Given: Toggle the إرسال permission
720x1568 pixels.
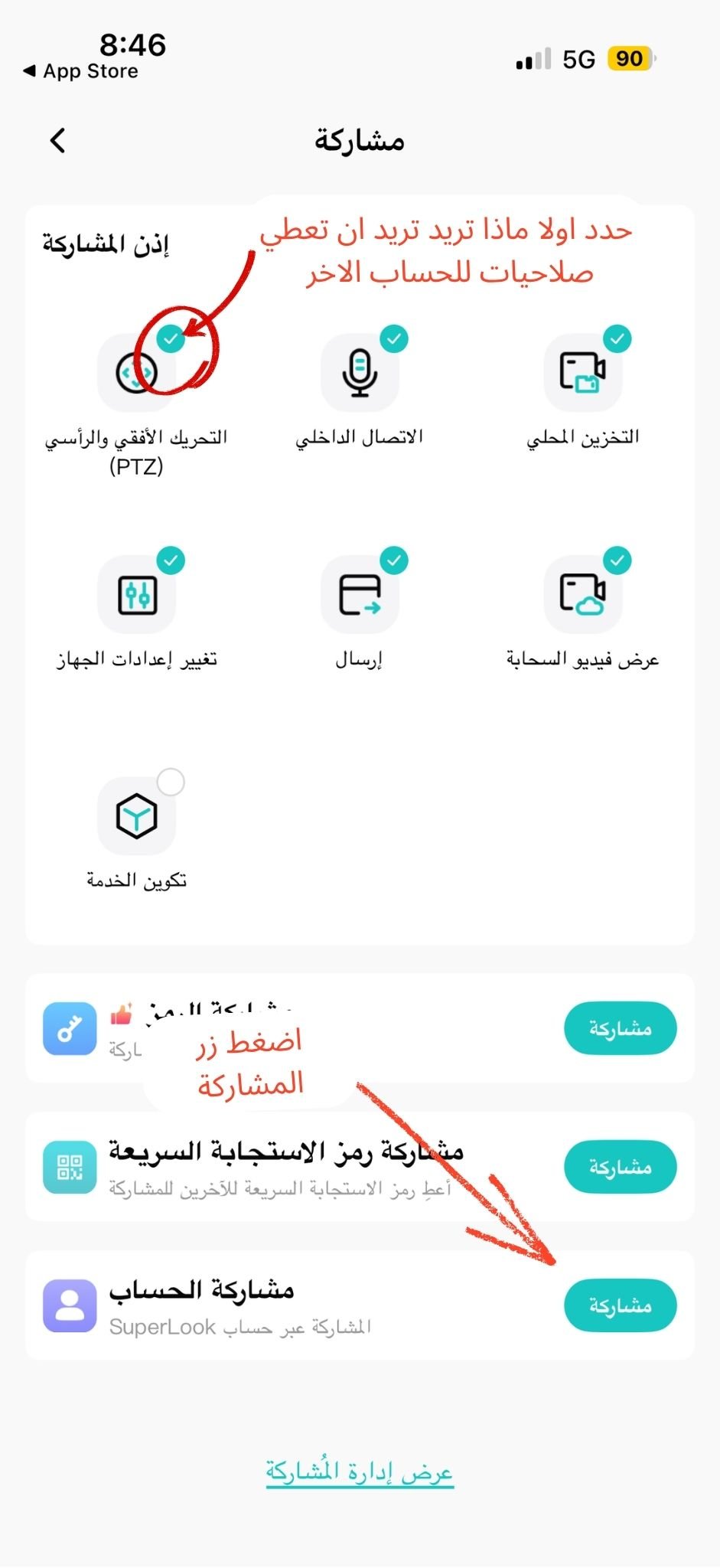Looking at the screenshot, I should [x=360, y=595].
